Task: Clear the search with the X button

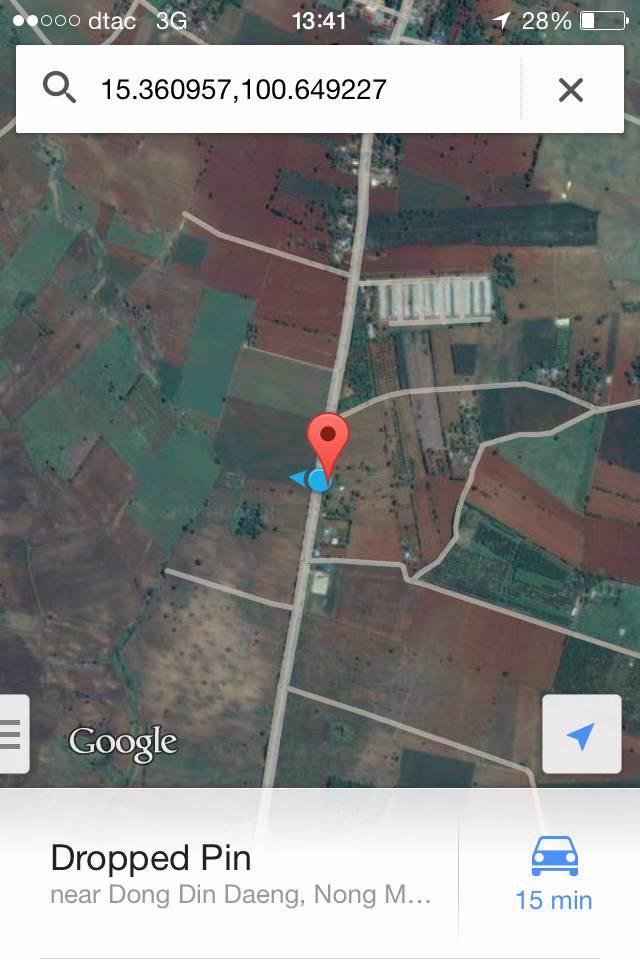Action: click(570, 90)
